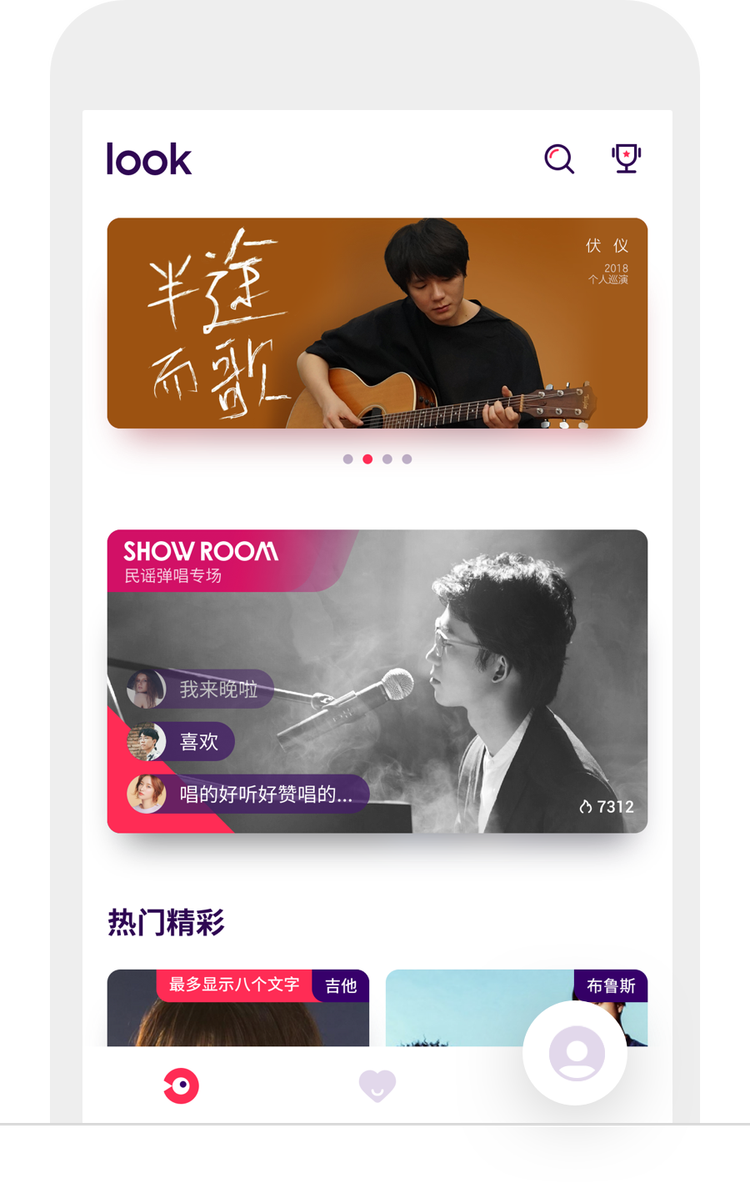The width and height of the screenshot is (750, 1183).
Task: Open the trophy ranking icon
Action: click(626, 157)
